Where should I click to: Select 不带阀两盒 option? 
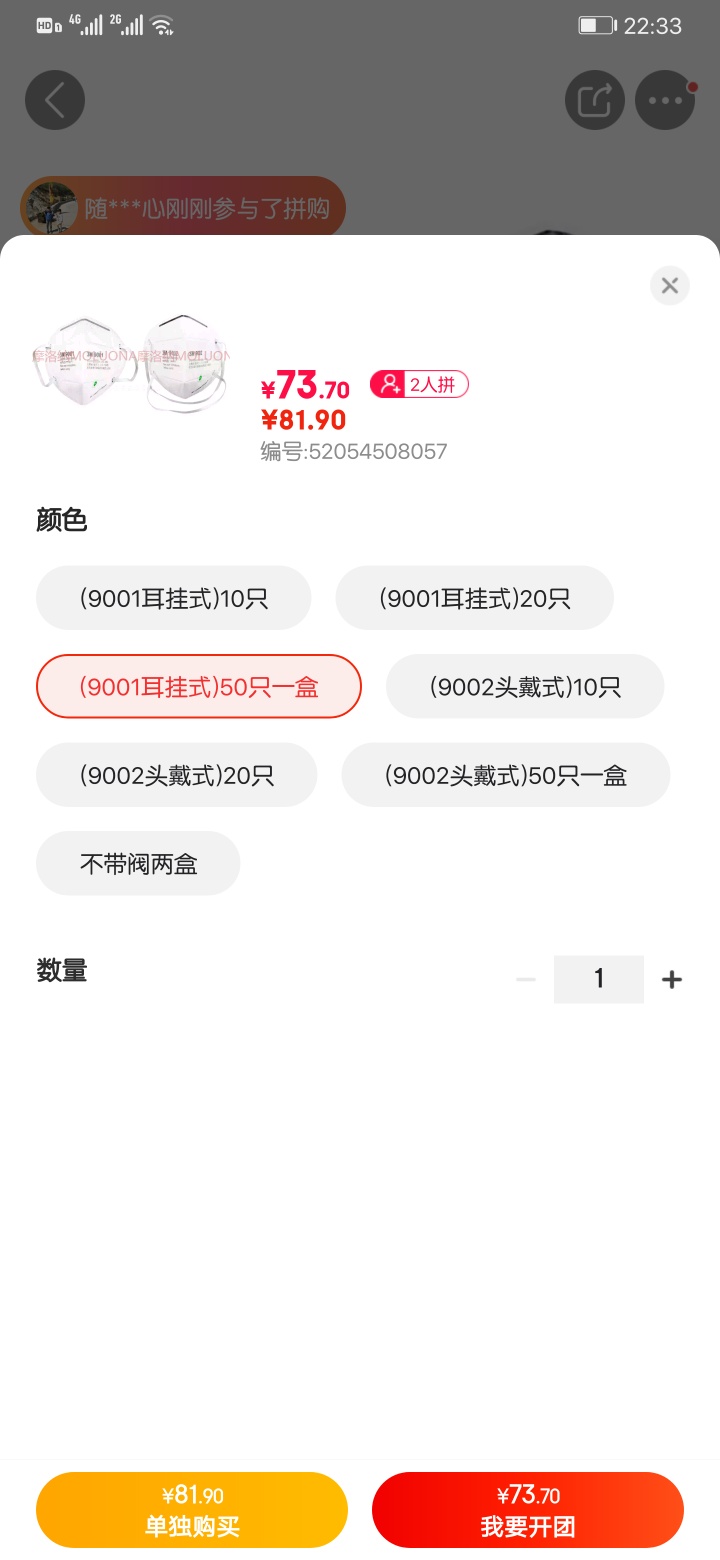[x=138, y=864]
